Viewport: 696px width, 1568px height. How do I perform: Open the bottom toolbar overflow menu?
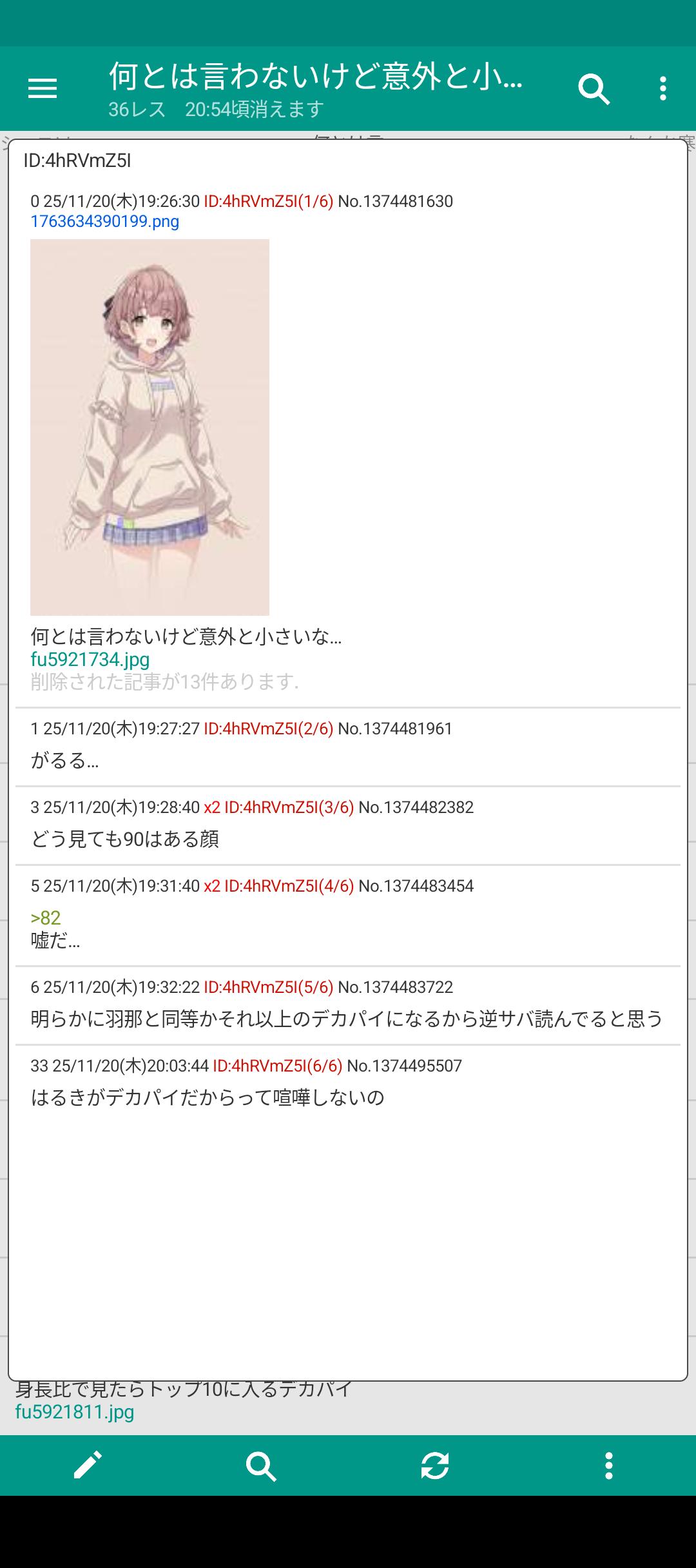608,1465
